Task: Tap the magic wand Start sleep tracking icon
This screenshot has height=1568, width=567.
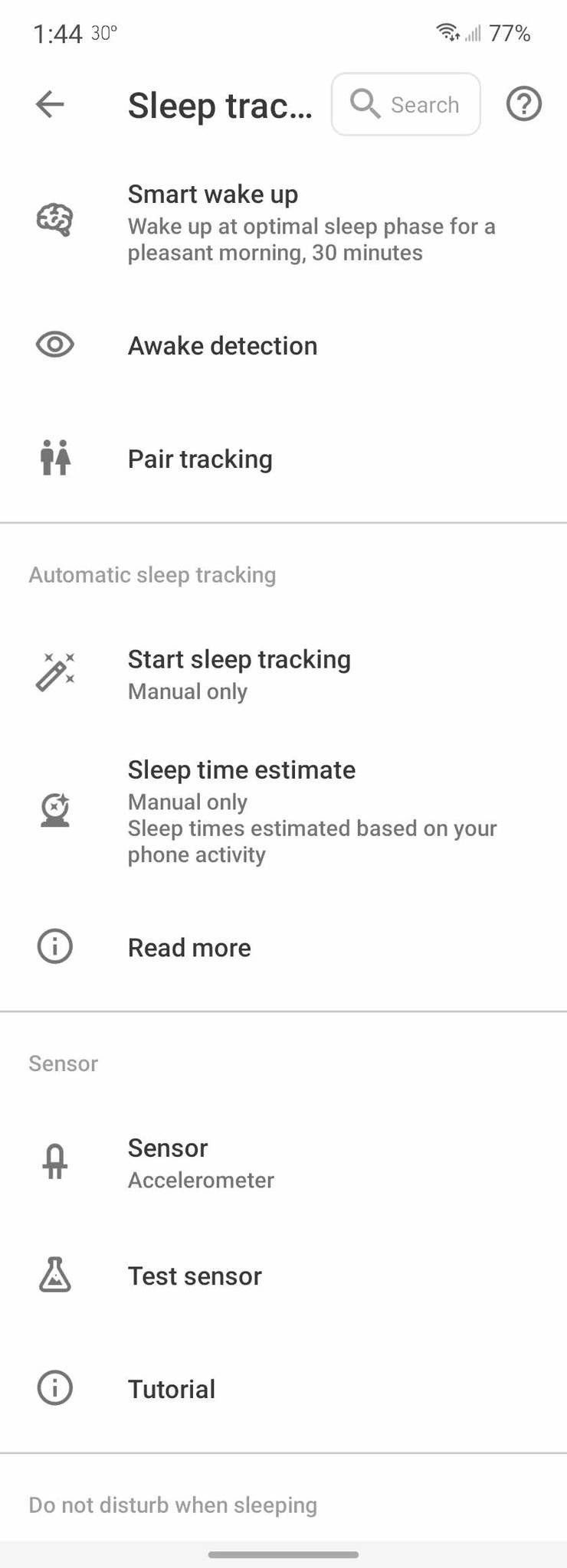Action: click(x=54, y=672)
